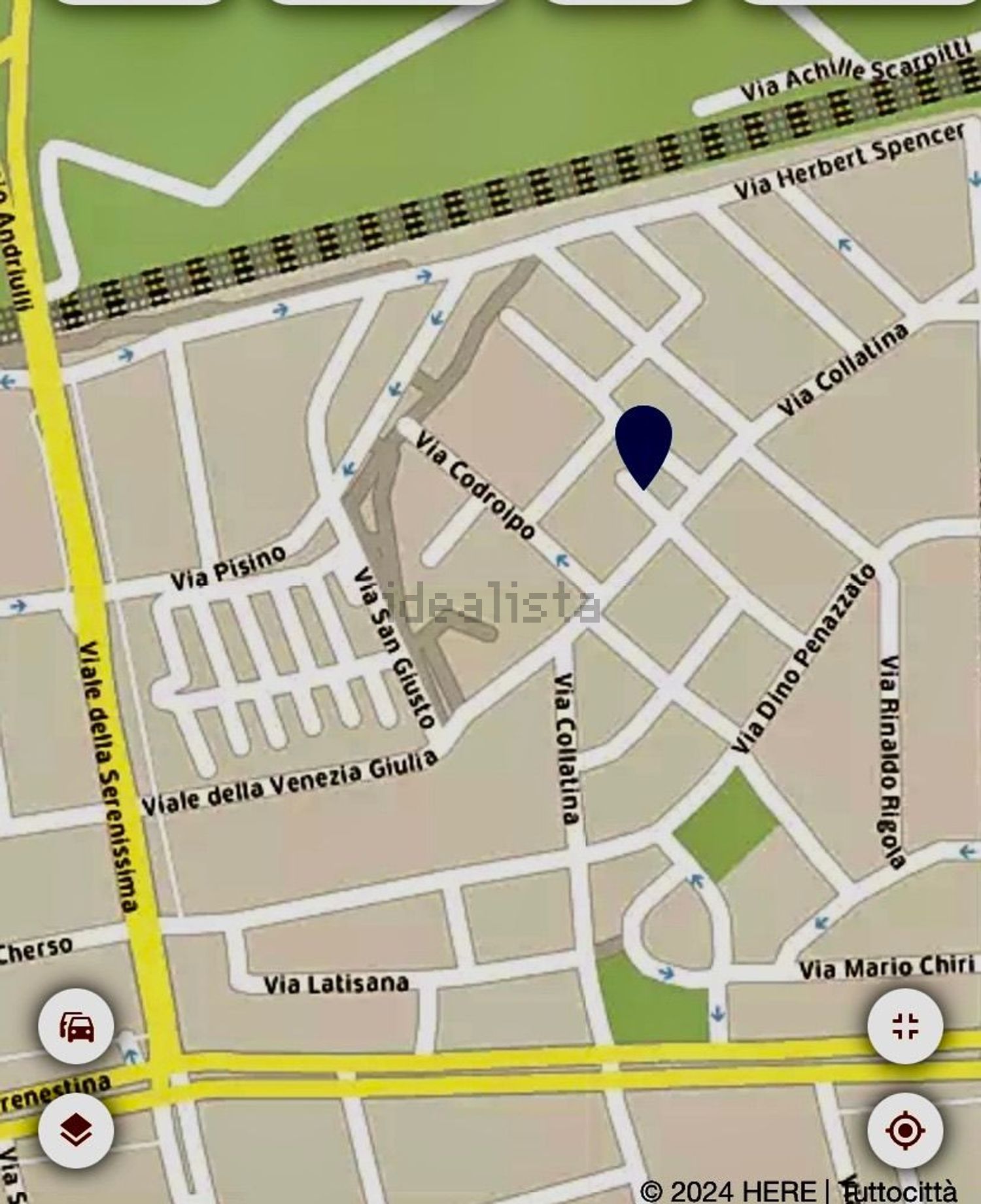This screenshot has width=981, height=1204.
Task: Center map on my location
Action: click(x=905, y=1129)
